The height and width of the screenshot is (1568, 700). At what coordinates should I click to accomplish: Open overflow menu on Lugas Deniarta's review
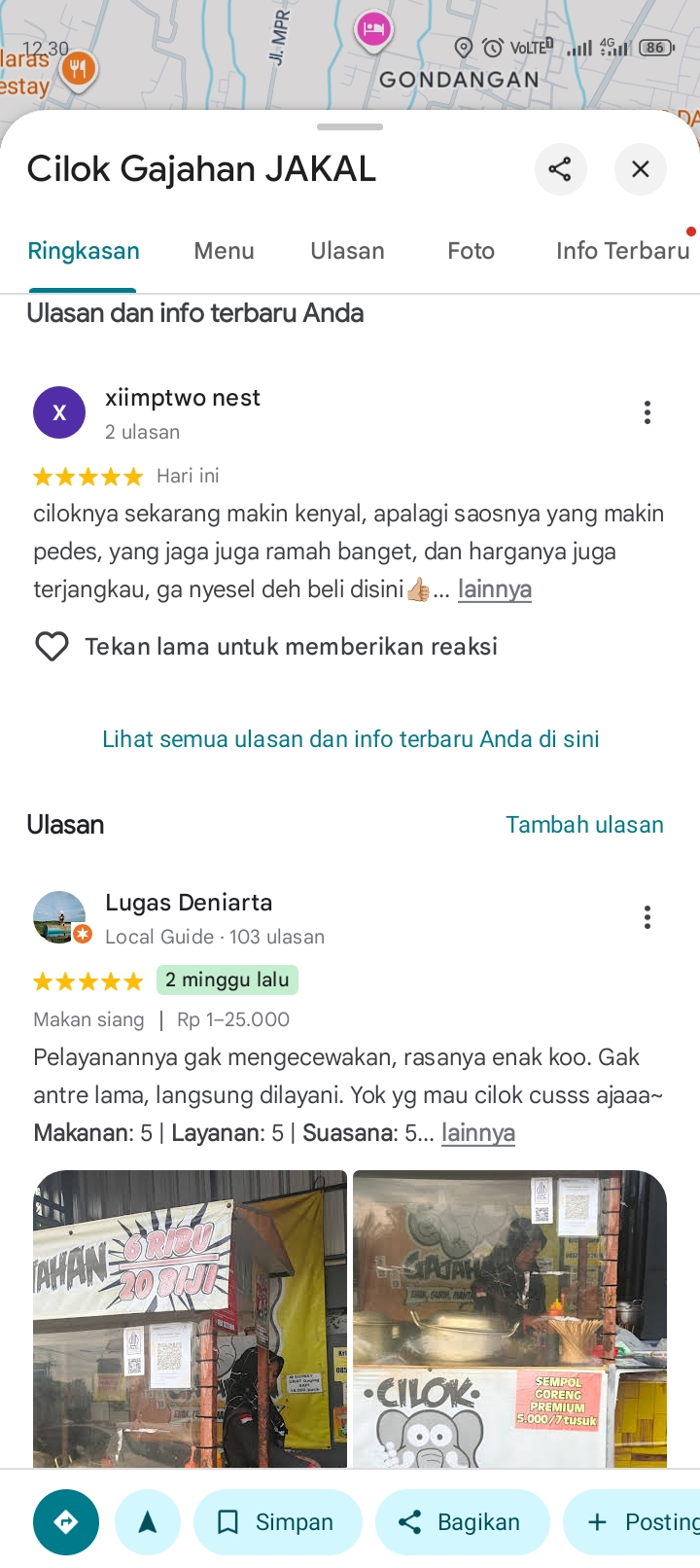click(647, 917)
